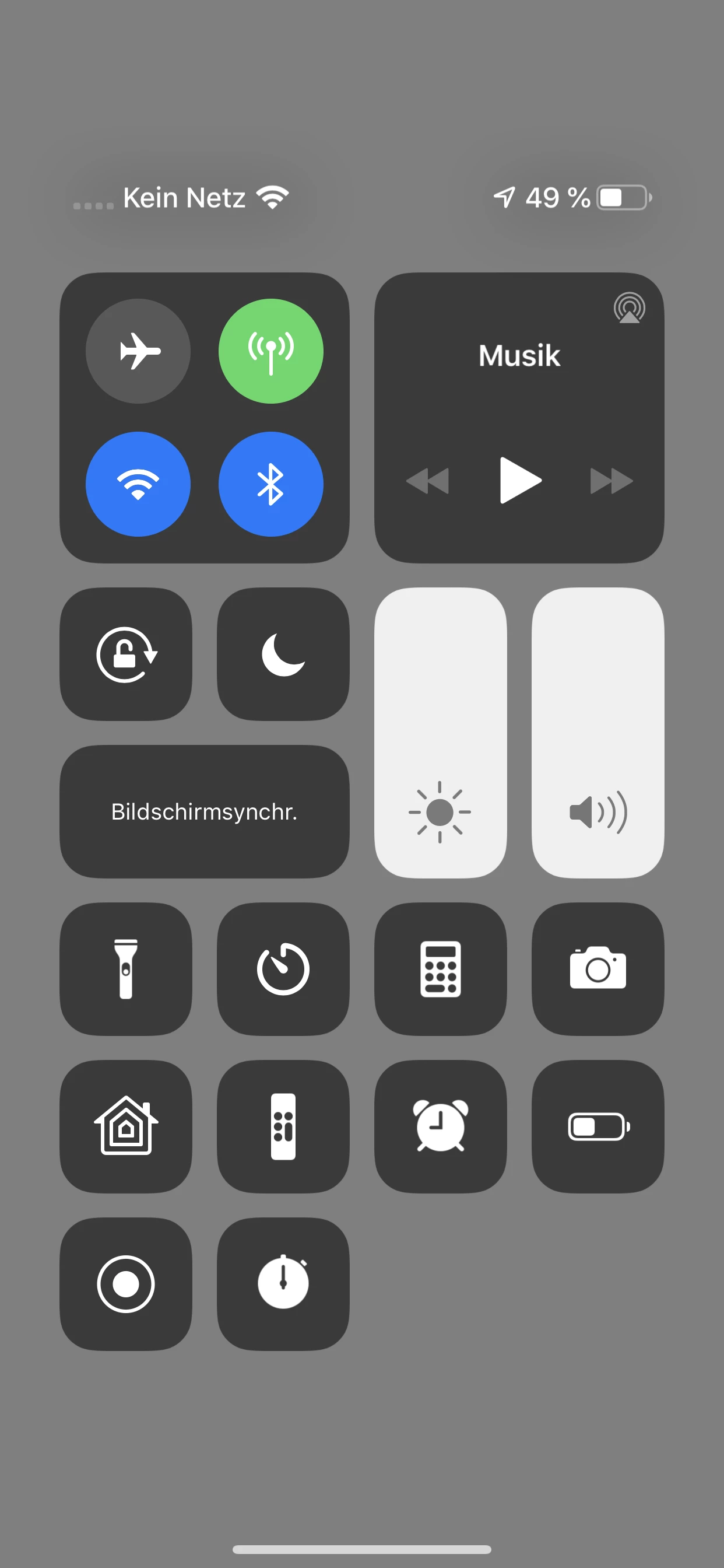The width and height of the screenshot is (724, 1568).
Task: Play music in the Musik widget
Action: coord(520,480)
